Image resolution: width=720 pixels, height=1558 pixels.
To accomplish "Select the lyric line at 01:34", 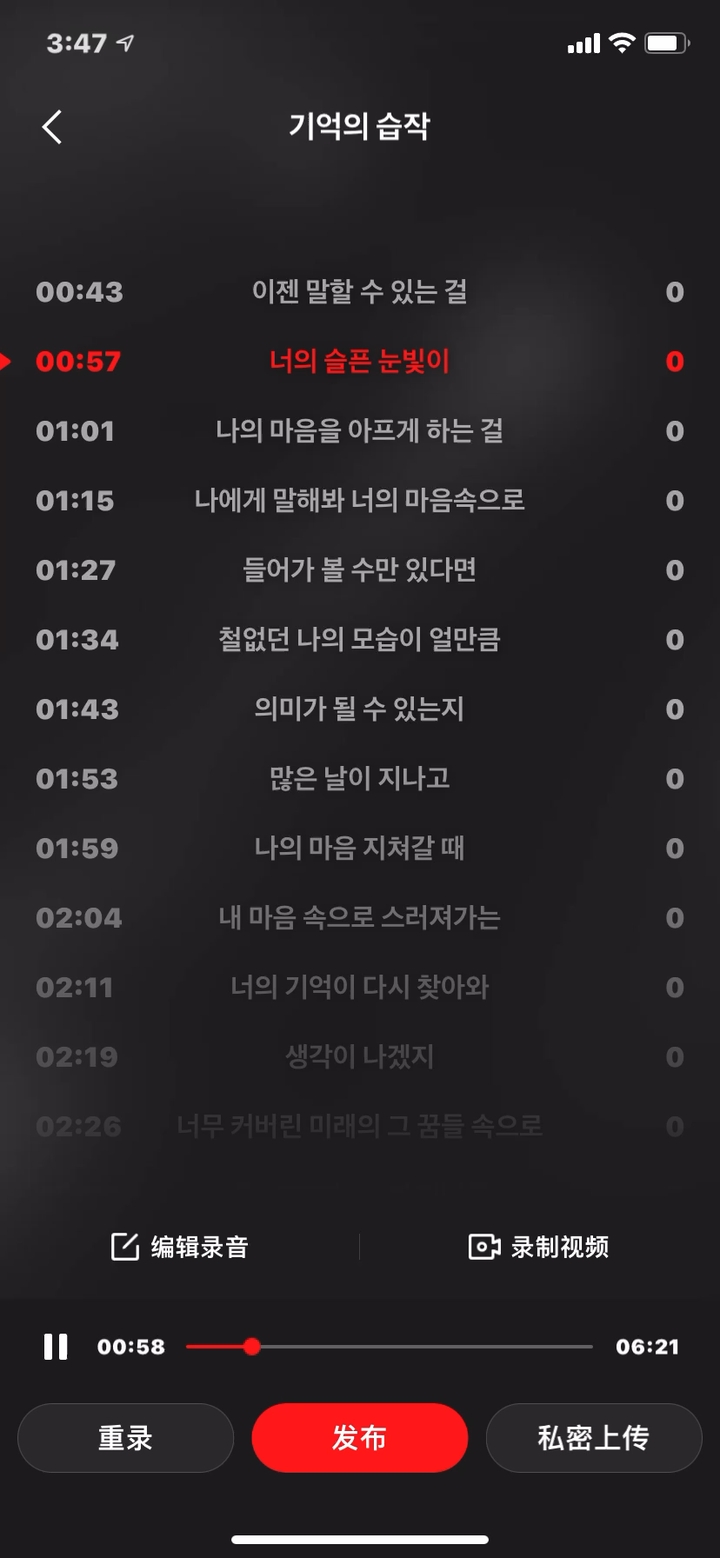I will (x=359, y=639).
